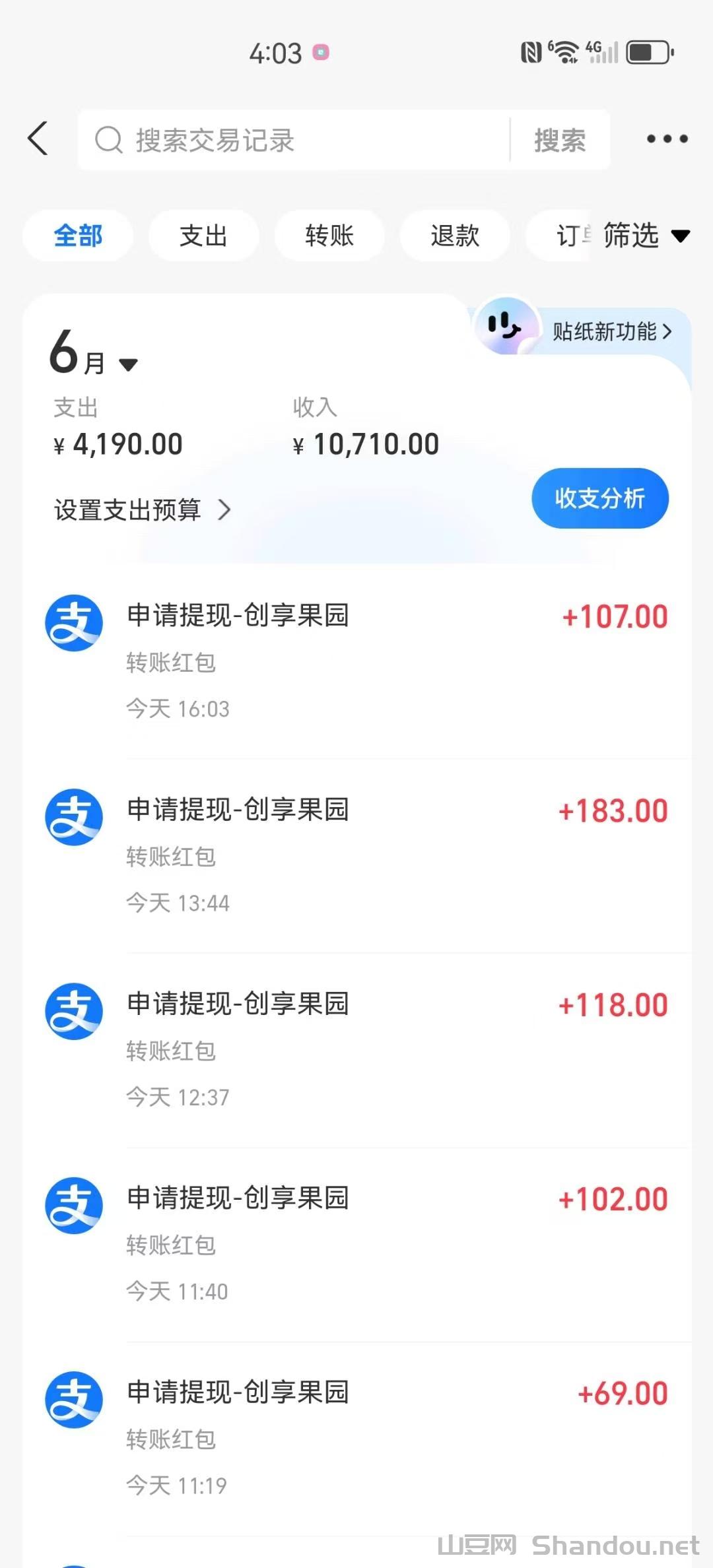Screen dimensions: 713x1568
Task: Open the +107.00 transaction at 16:03
Action: pyautogui.click(x=356, y=660)
